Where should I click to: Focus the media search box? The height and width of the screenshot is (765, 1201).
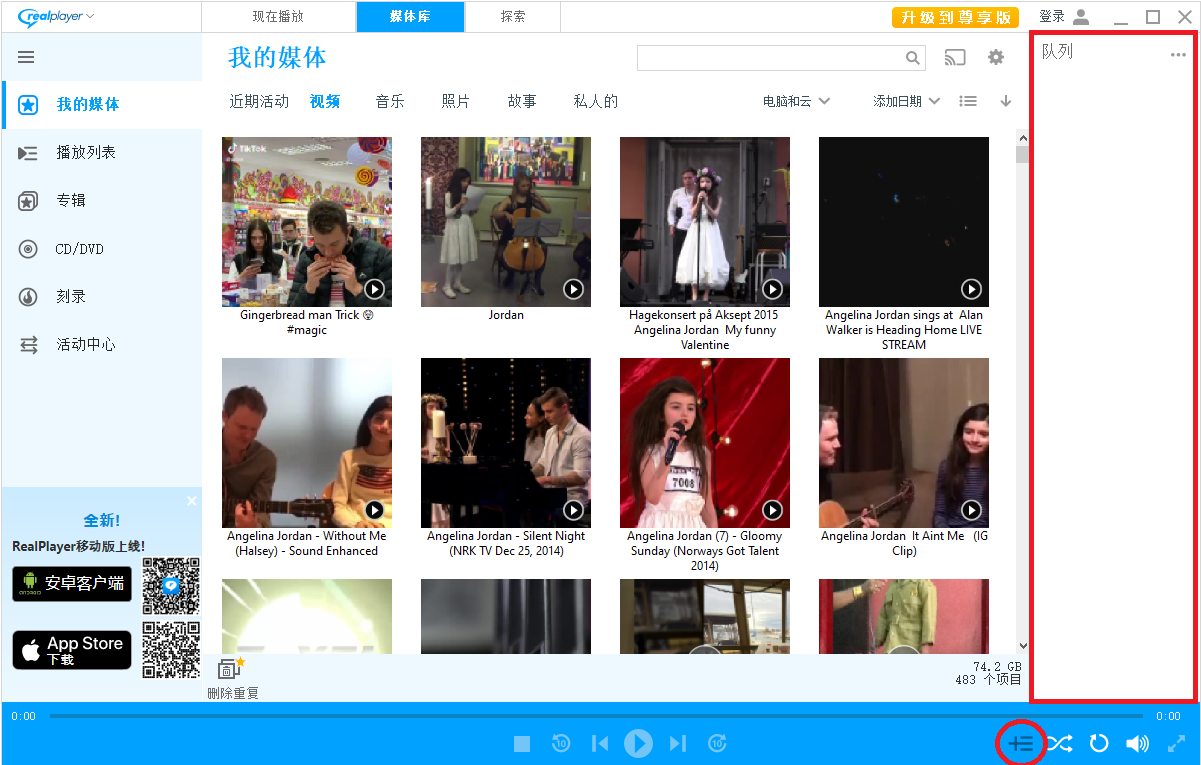[x=770, y=58]
